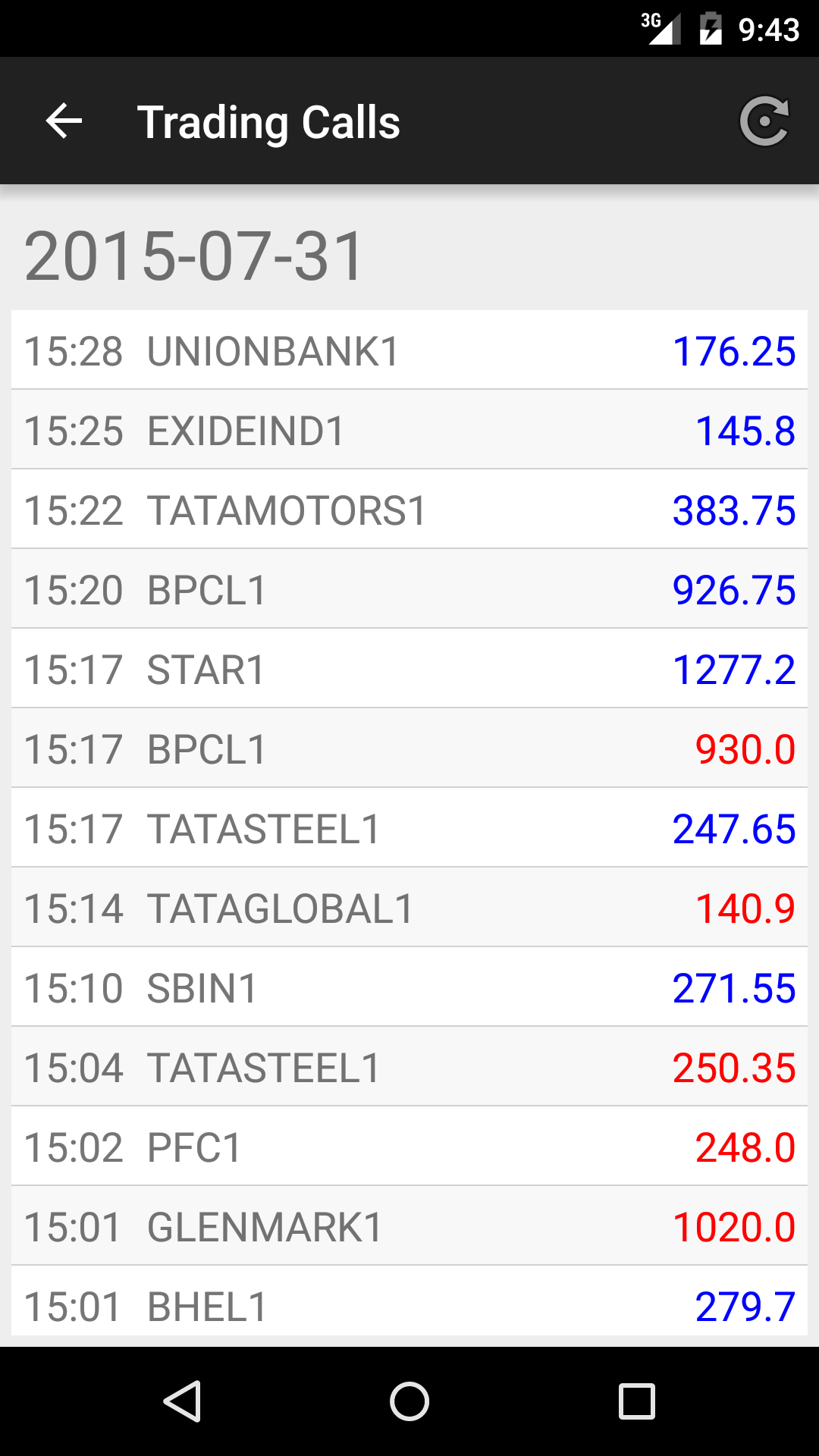Select the EXIDEIND1 trading call
Screen dimensions: 819x1456
click(409, 431)
